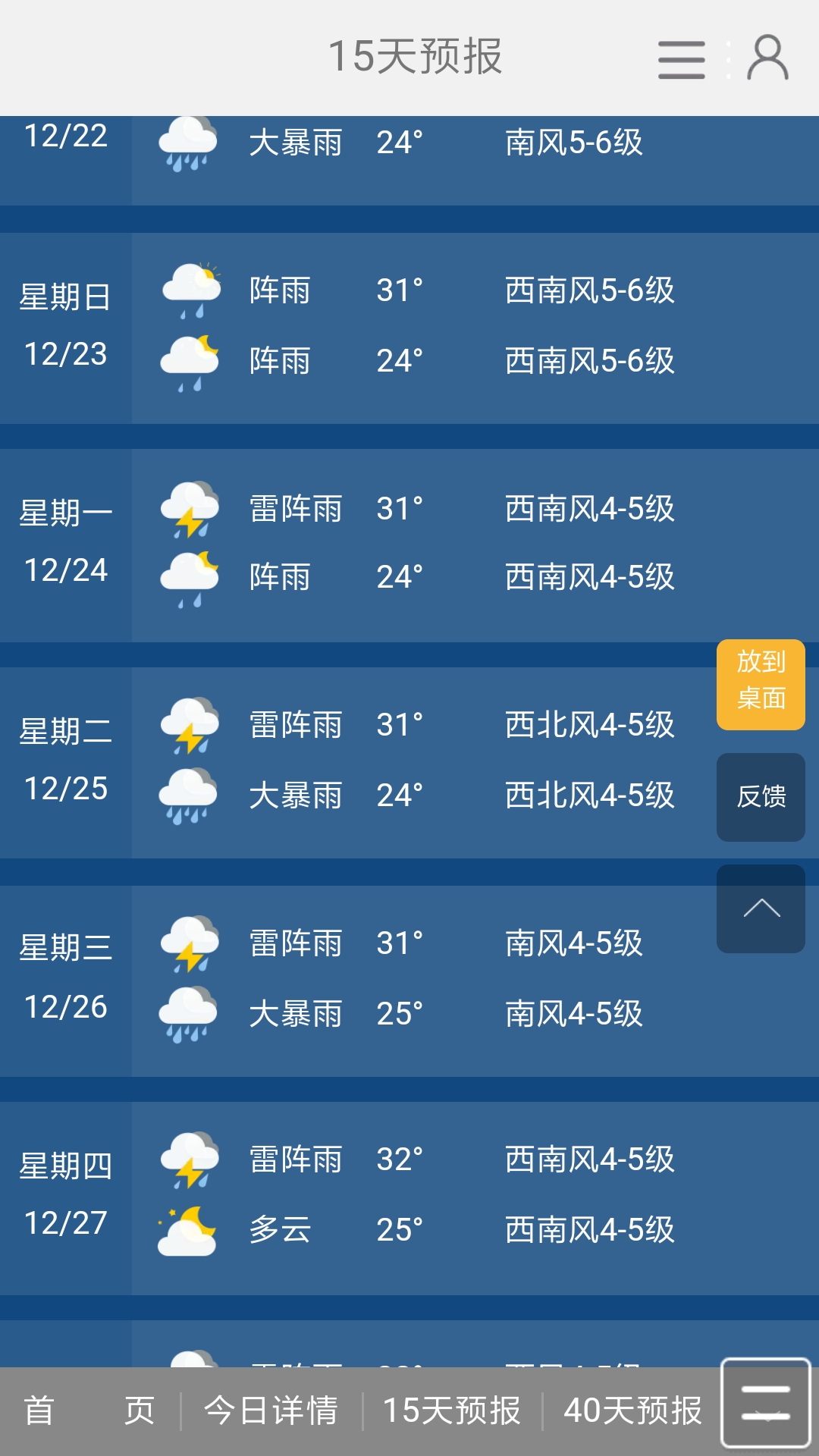Switch to the 今日详情 tab
The height and width of the screenshot is (1456, 819).
pyautogui.click(x=271, y=1410)
